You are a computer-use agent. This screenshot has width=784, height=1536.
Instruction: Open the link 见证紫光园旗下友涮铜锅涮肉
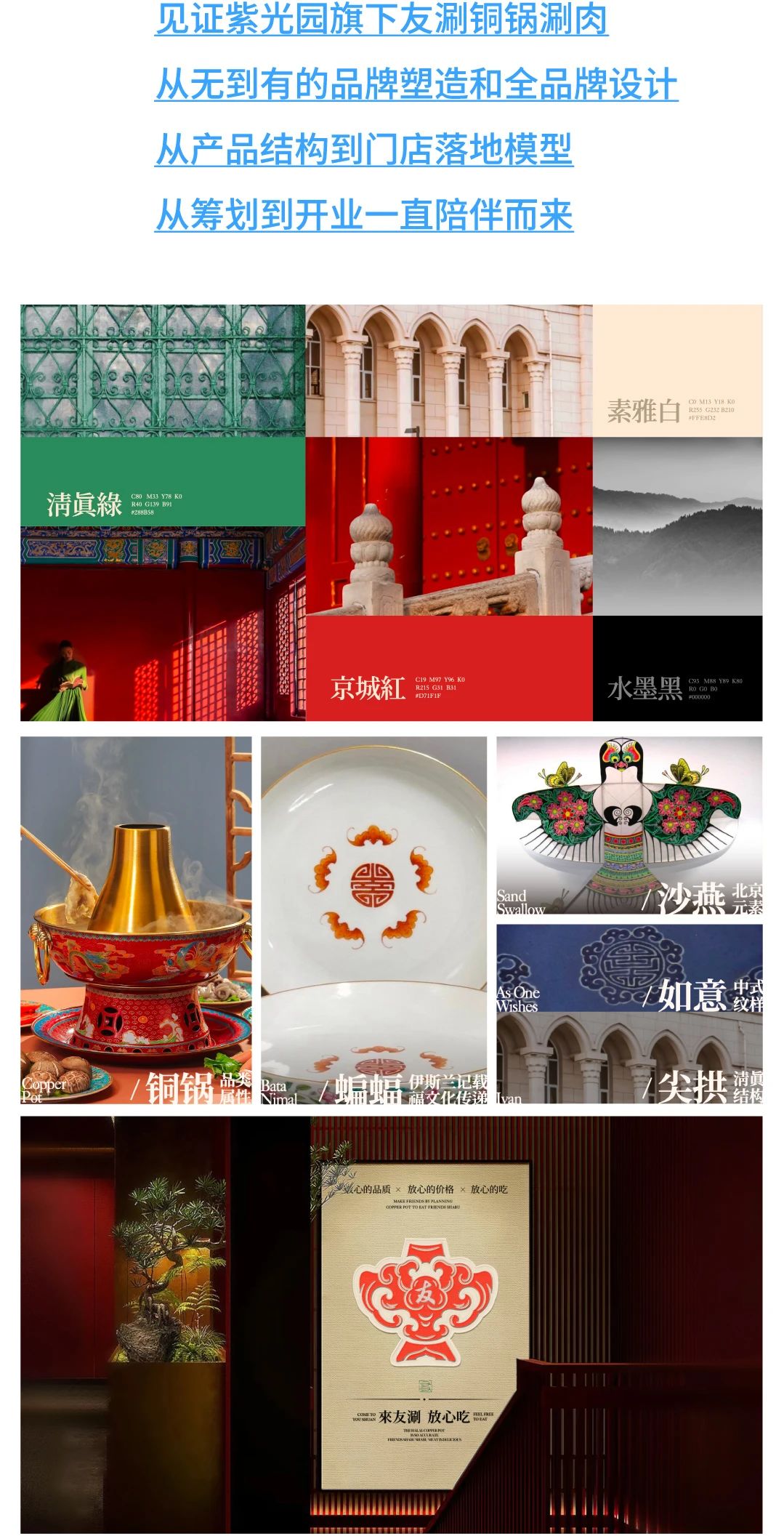[x=381, y=20]
